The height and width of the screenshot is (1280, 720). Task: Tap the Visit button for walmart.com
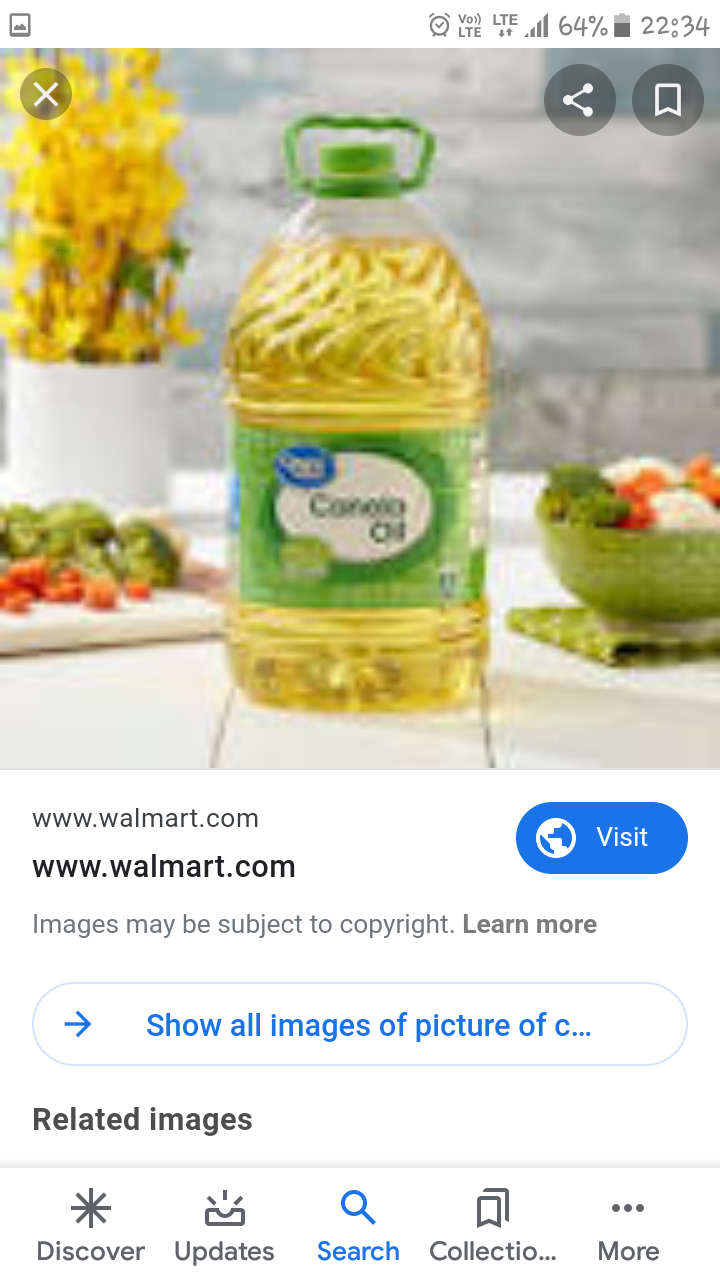[602, 838]
